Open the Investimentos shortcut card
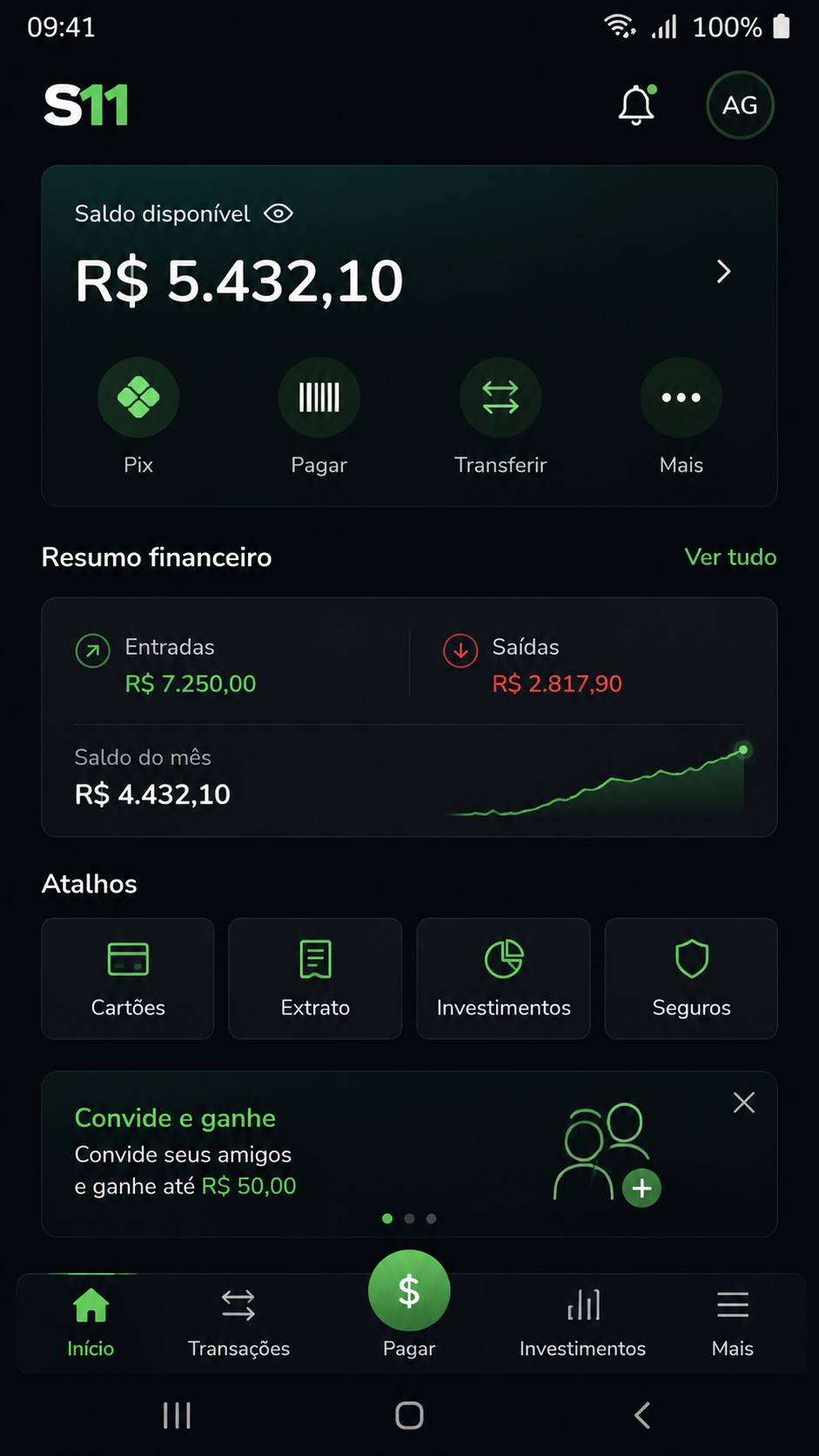Viewport: 819px width, 1456px height. pyautogui.click(x=504, y=978)
